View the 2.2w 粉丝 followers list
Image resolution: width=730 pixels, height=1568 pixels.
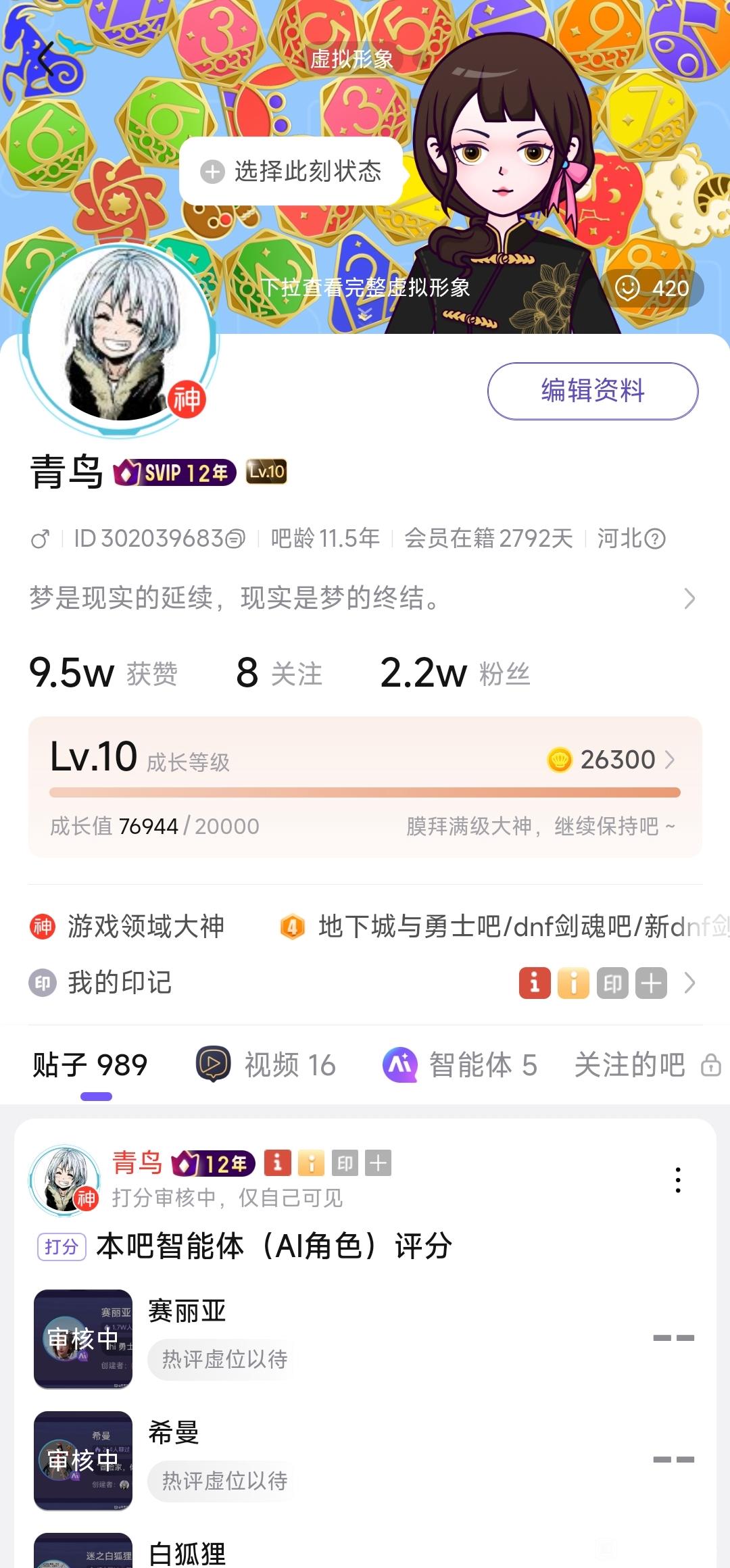pyautogui.click(x=454, y=673)
